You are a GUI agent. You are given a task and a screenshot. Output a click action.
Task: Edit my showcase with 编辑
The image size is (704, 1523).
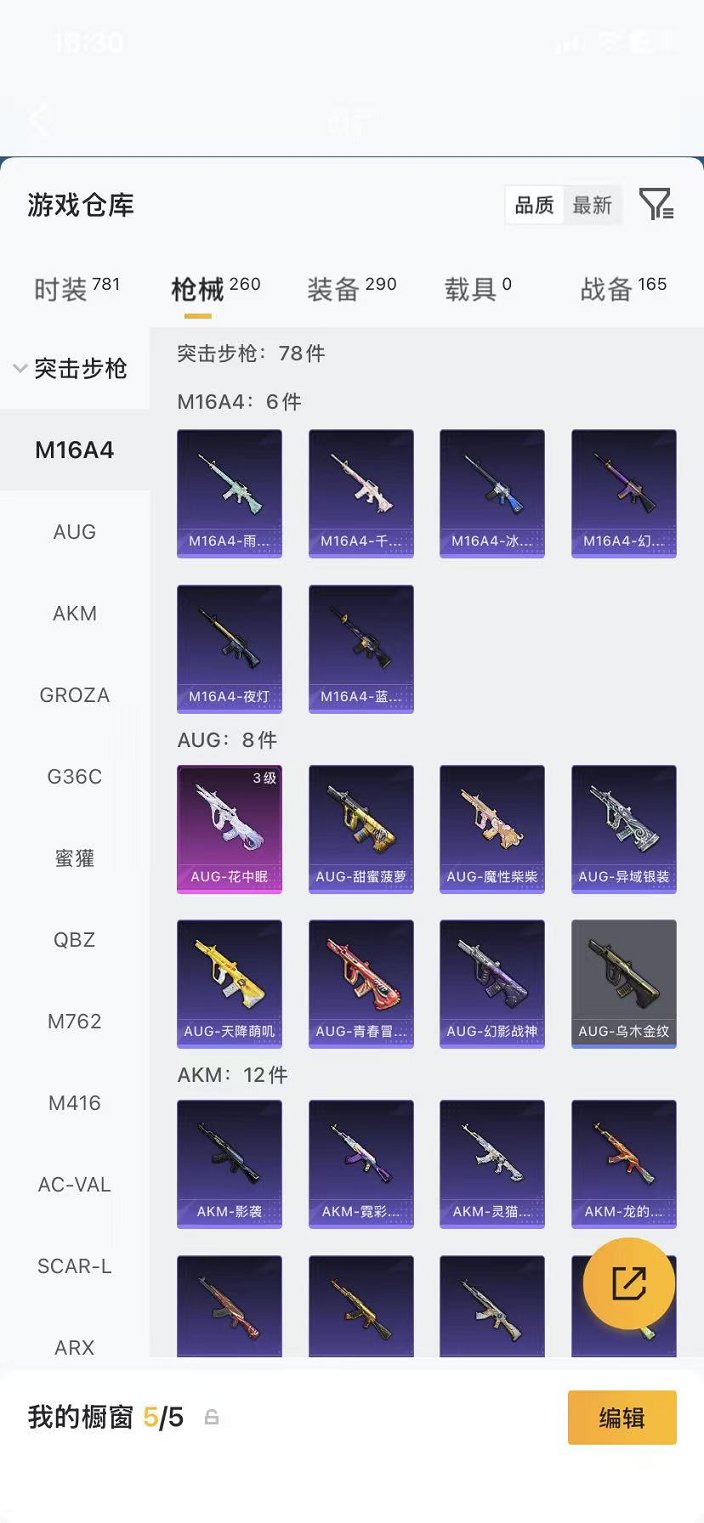(622, 1417)
